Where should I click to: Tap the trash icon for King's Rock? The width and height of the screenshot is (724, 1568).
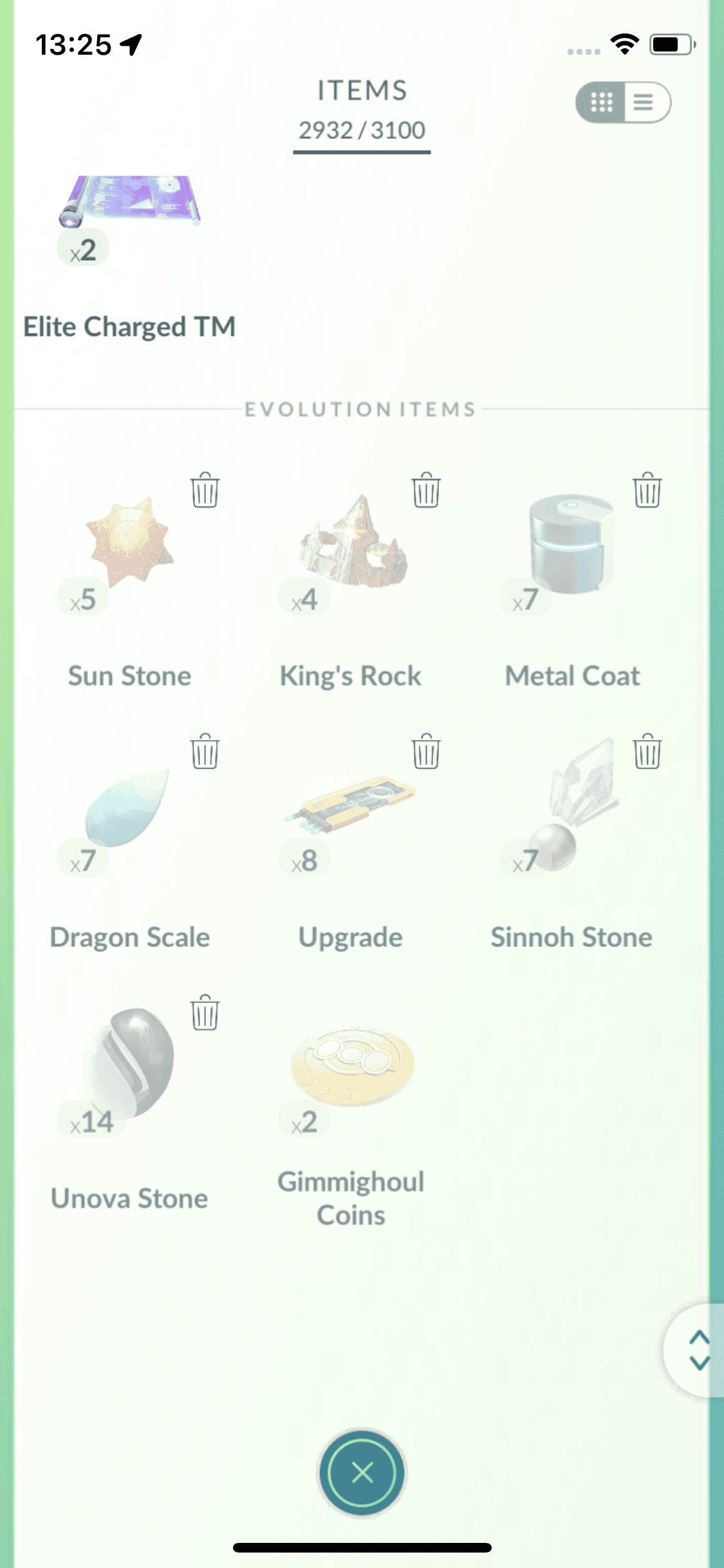tap(426, 490)
